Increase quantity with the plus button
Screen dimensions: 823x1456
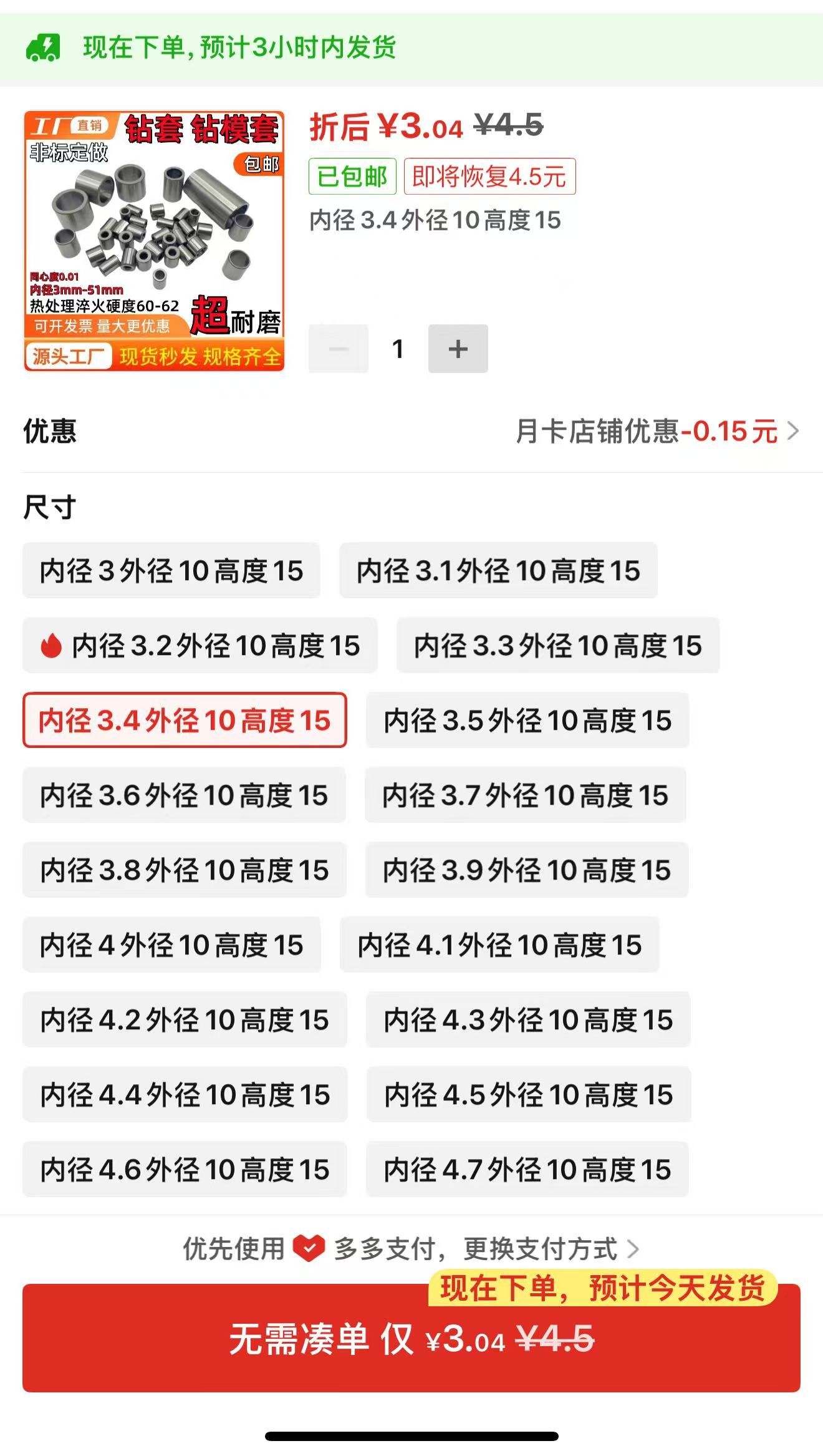[458, 349]
